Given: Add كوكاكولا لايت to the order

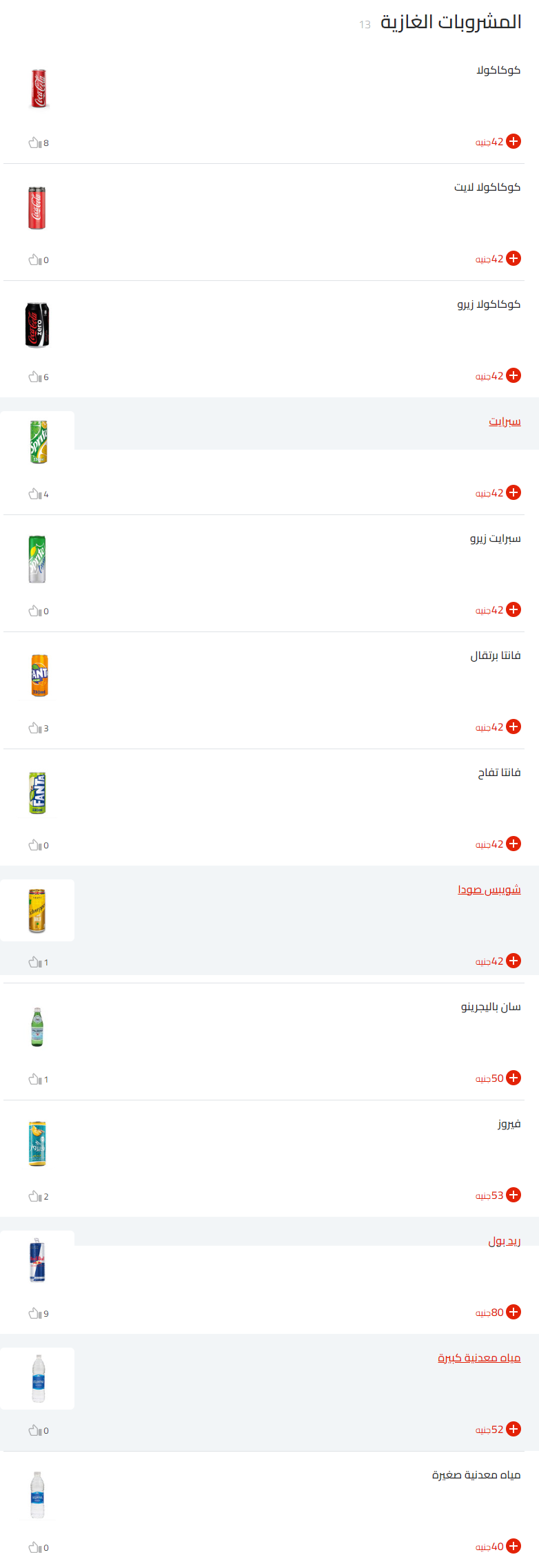Looking at the screenshot, I should 513,258.
